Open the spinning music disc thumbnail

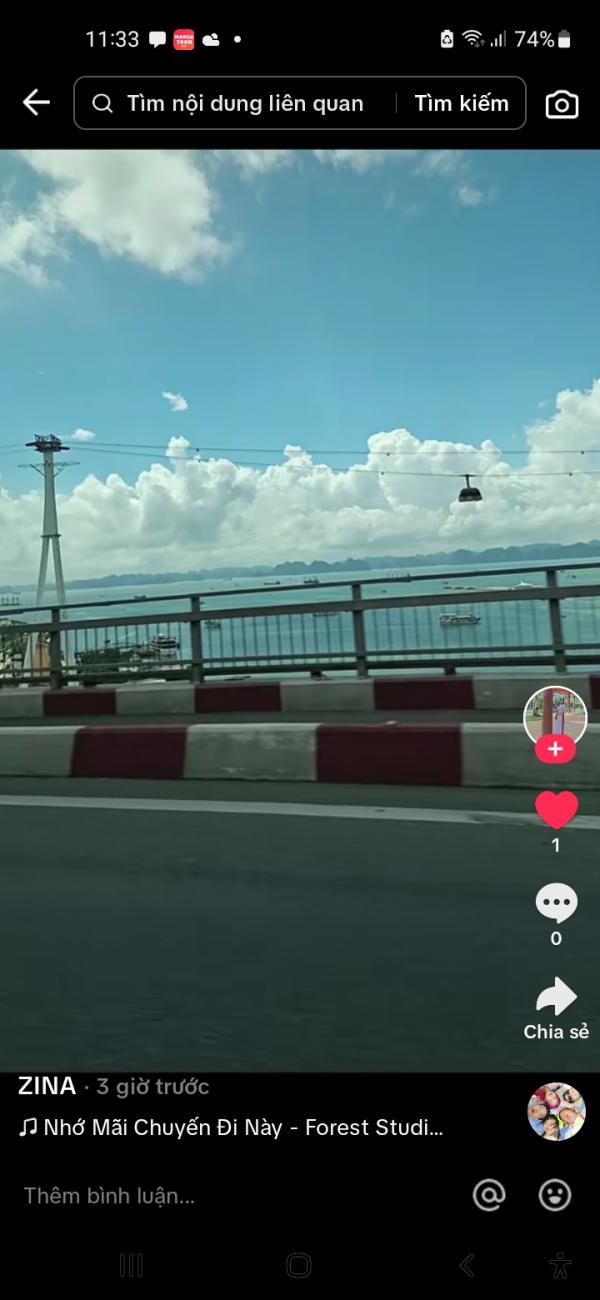point(556,1111)
